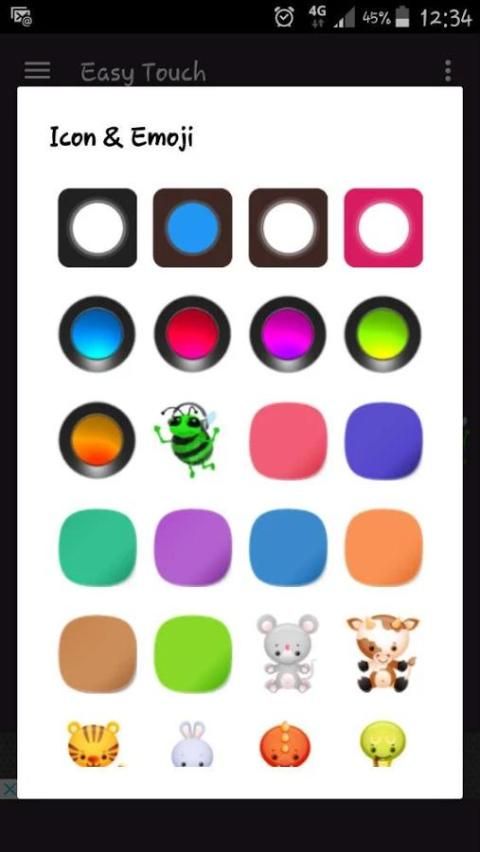The height and width of the screenshot is (852, 480).
Task: Open the three-dot overflow menu
Action: click(x=447, y=71)
